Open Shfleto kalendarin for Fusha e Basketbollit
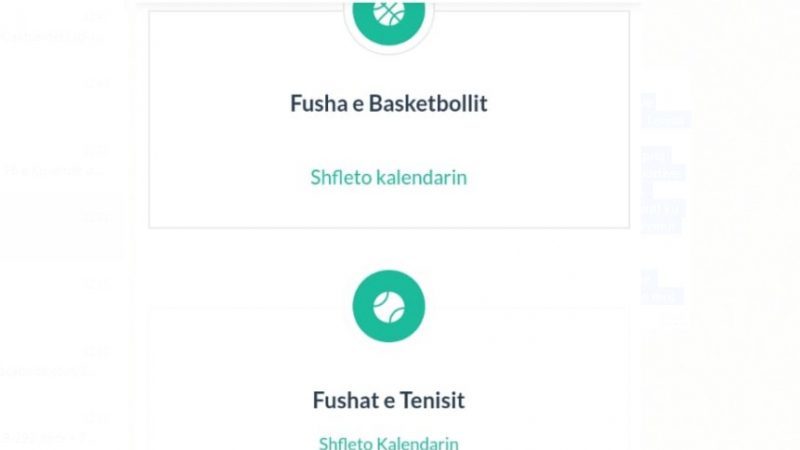Viewport: 800px width, 450px height. click(x=388, y=178)
